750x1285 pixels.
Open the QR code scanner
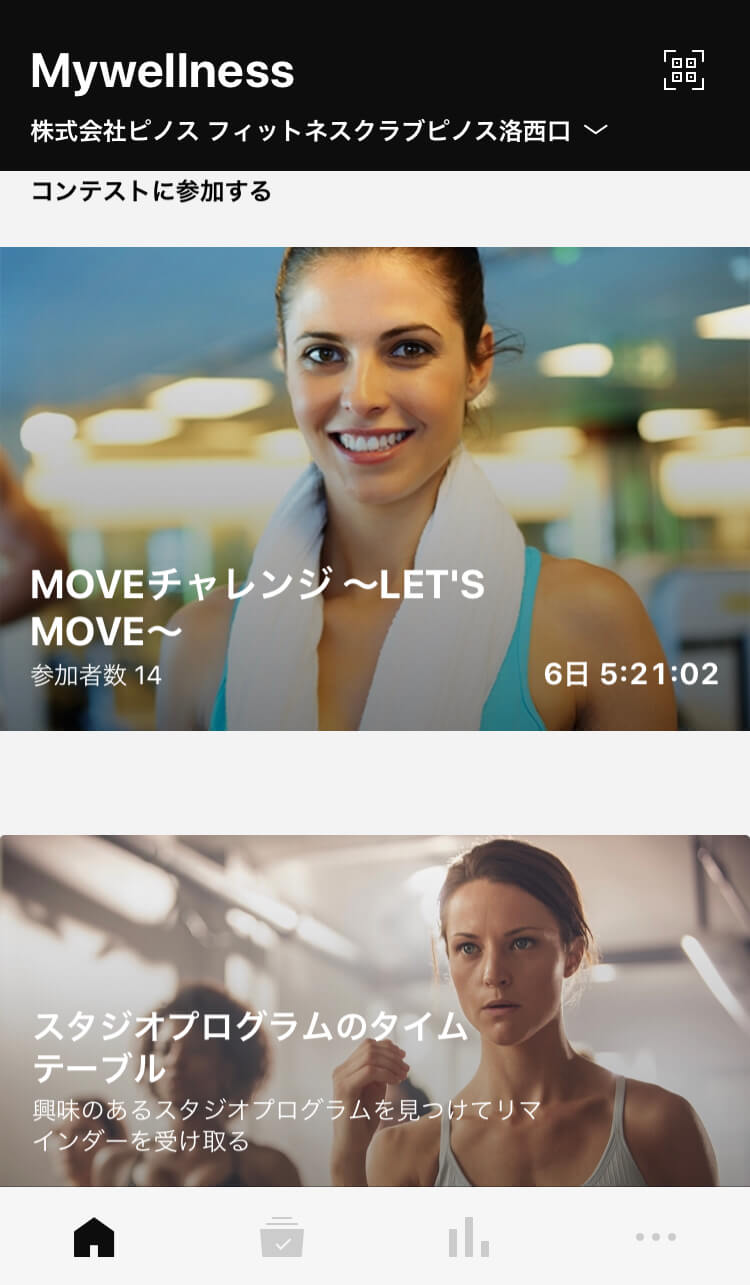pyautogui.click(x=684, y=71)
